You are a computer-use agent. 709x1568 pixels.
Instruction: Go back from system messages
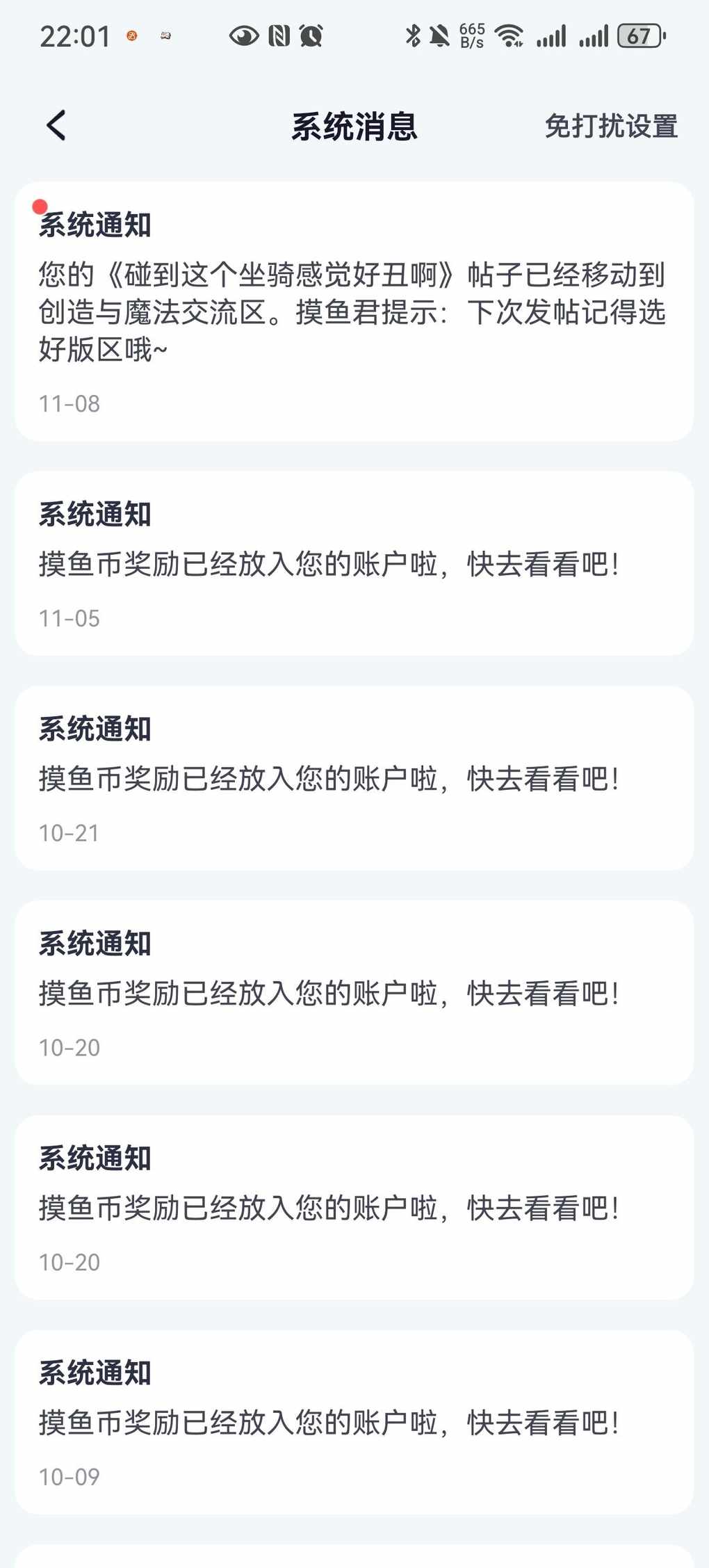point(56,126)
